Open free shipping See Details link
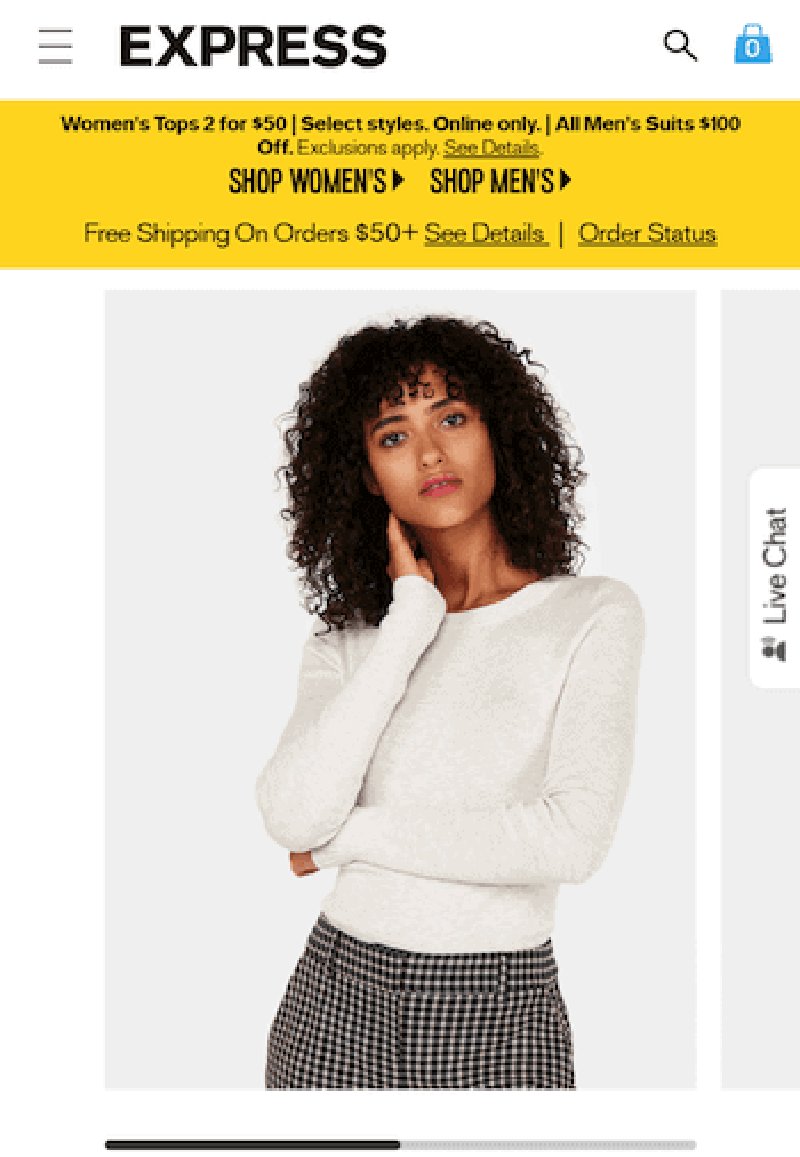Viewport: 800px width, 1157px height. (485, 233)
